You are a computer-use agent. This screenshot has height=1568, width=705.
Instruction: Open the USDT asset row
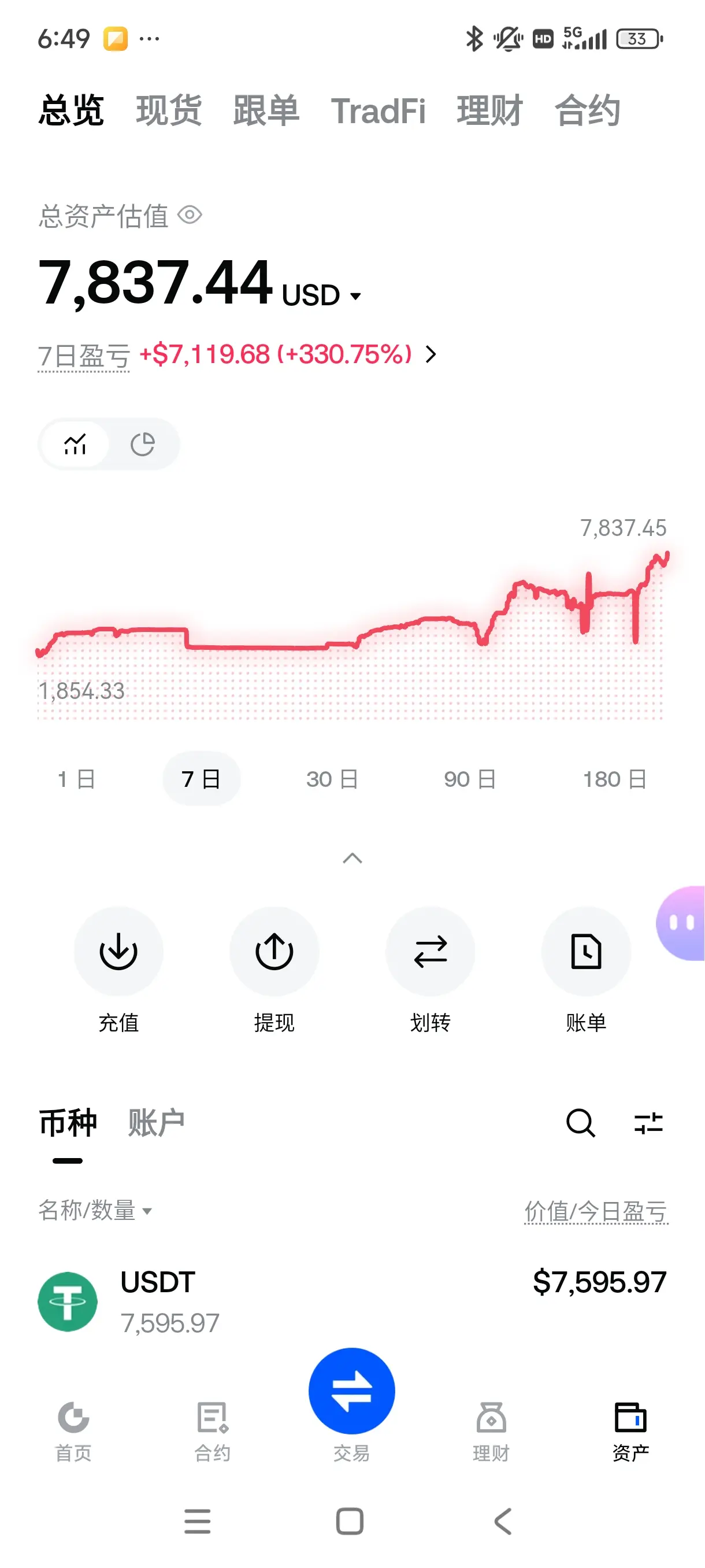(352, 1301)
